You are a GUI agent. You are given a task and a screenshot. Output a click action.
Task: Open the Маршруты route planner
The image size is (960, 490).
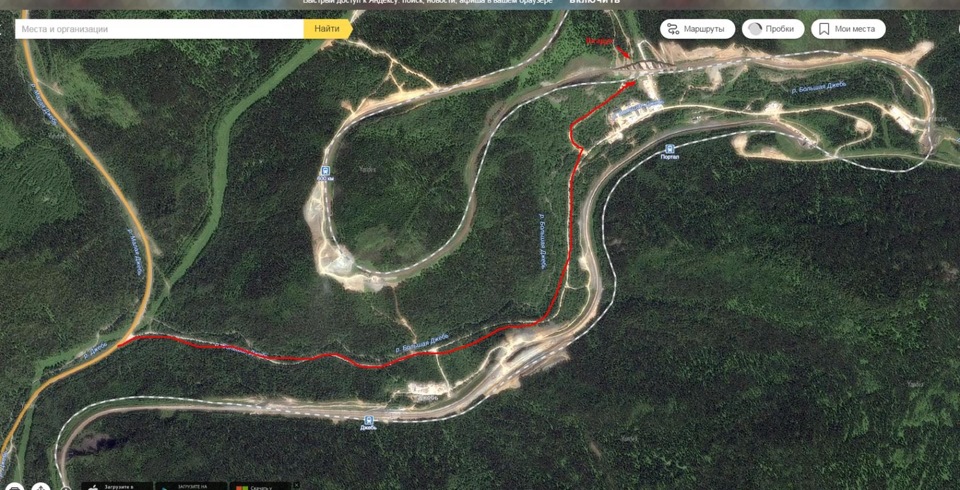pyautogui.click(x=697, y=29)
